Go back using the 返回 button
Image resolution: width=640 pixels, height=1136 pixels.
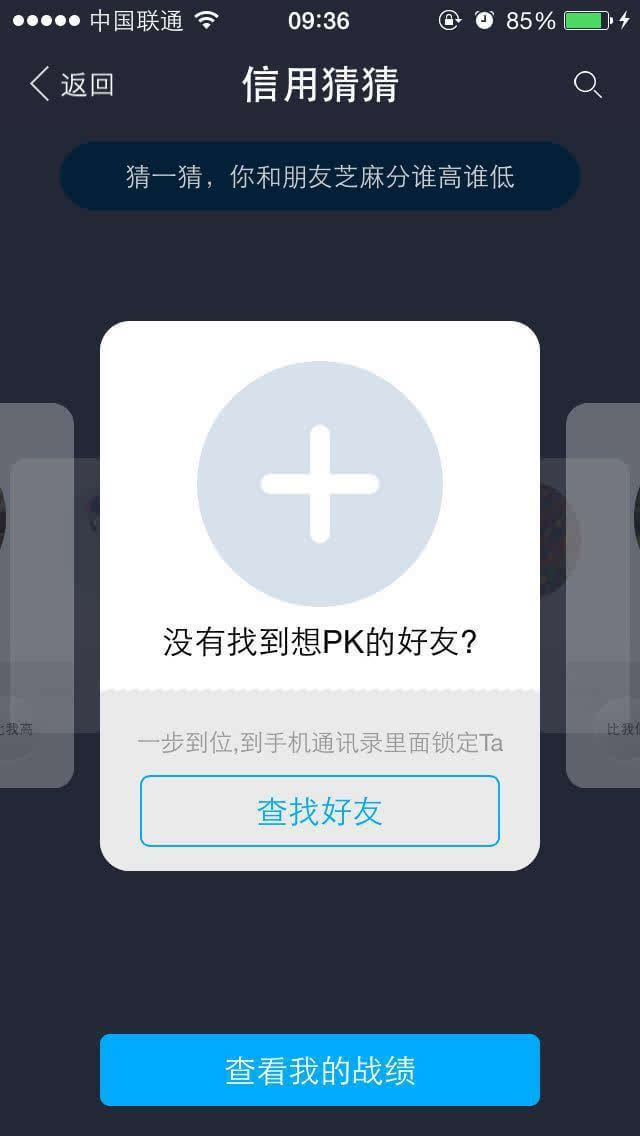(x=72, y=85)
